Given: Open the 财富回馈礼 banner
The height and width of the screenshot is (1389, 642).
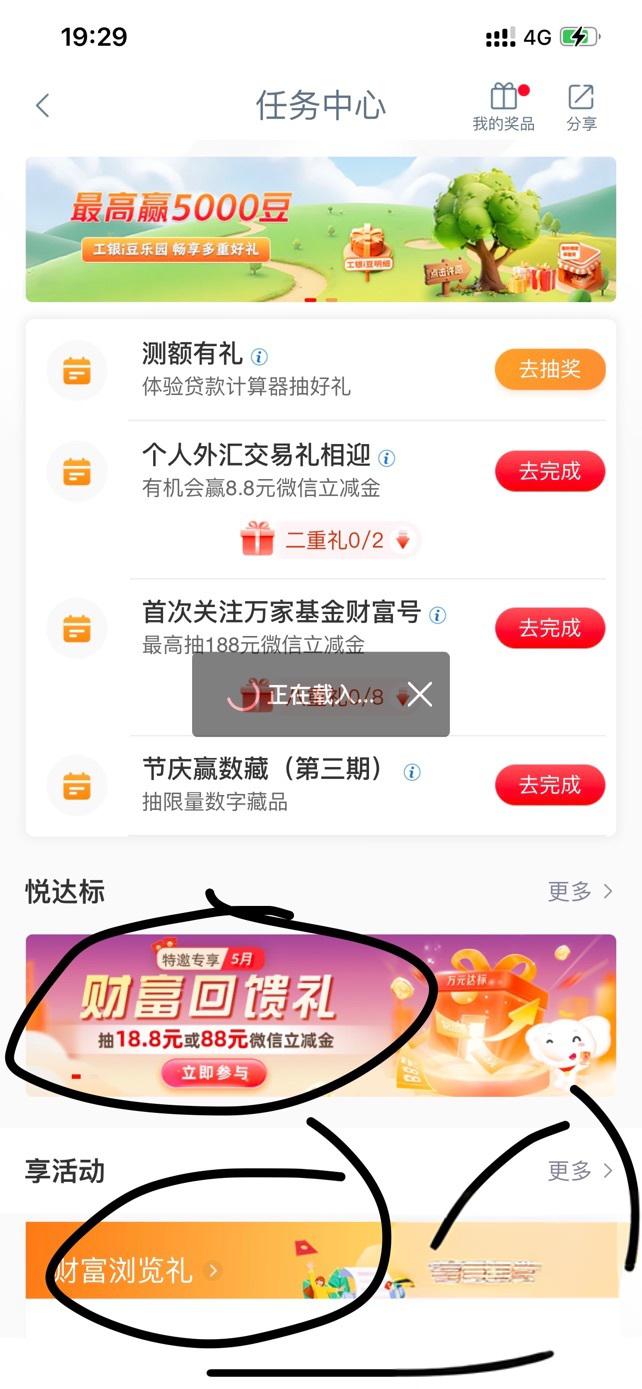Looking at the screenshot, I should 320,1015.
